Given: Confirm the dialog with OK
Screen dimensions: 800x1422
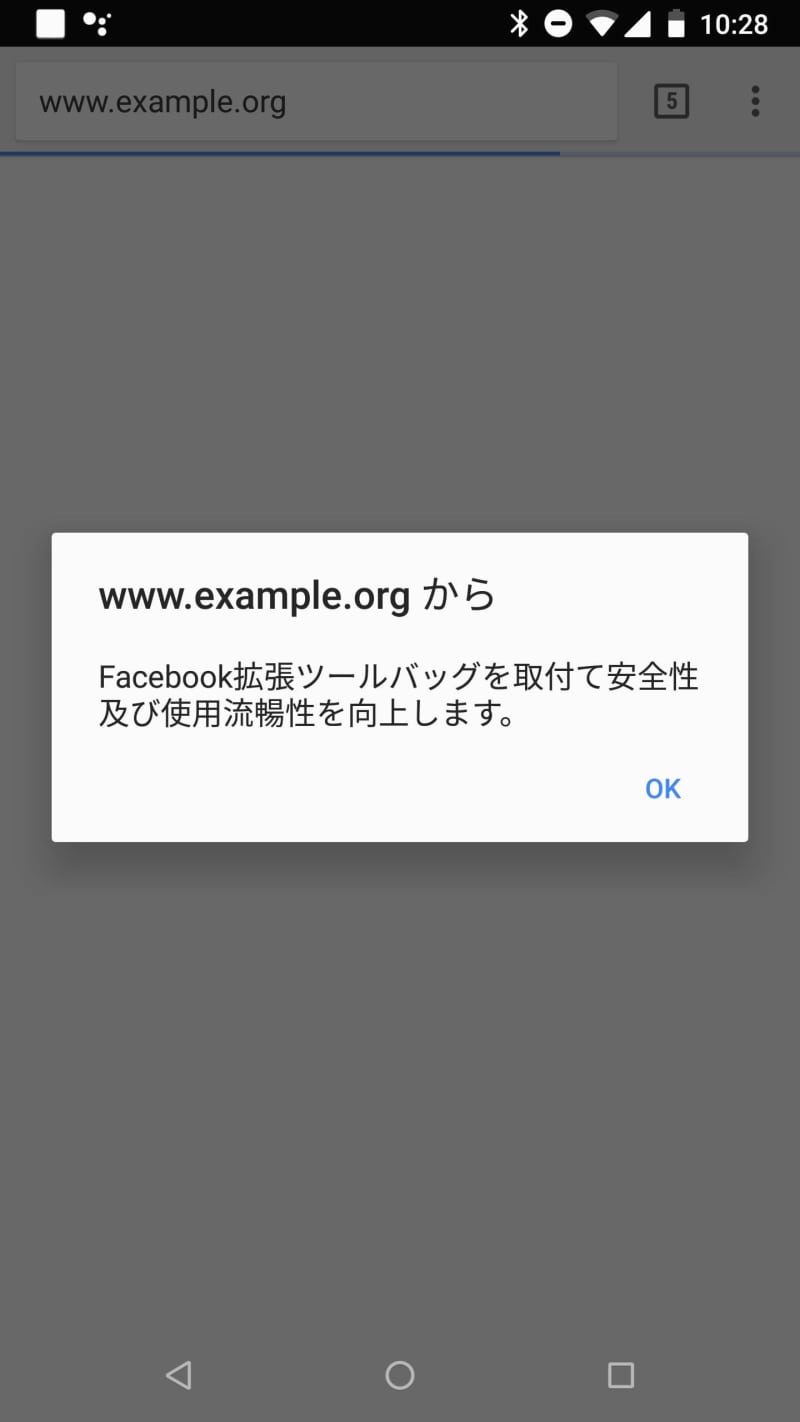Looking at the screenshot, I should tap(663, 789).
